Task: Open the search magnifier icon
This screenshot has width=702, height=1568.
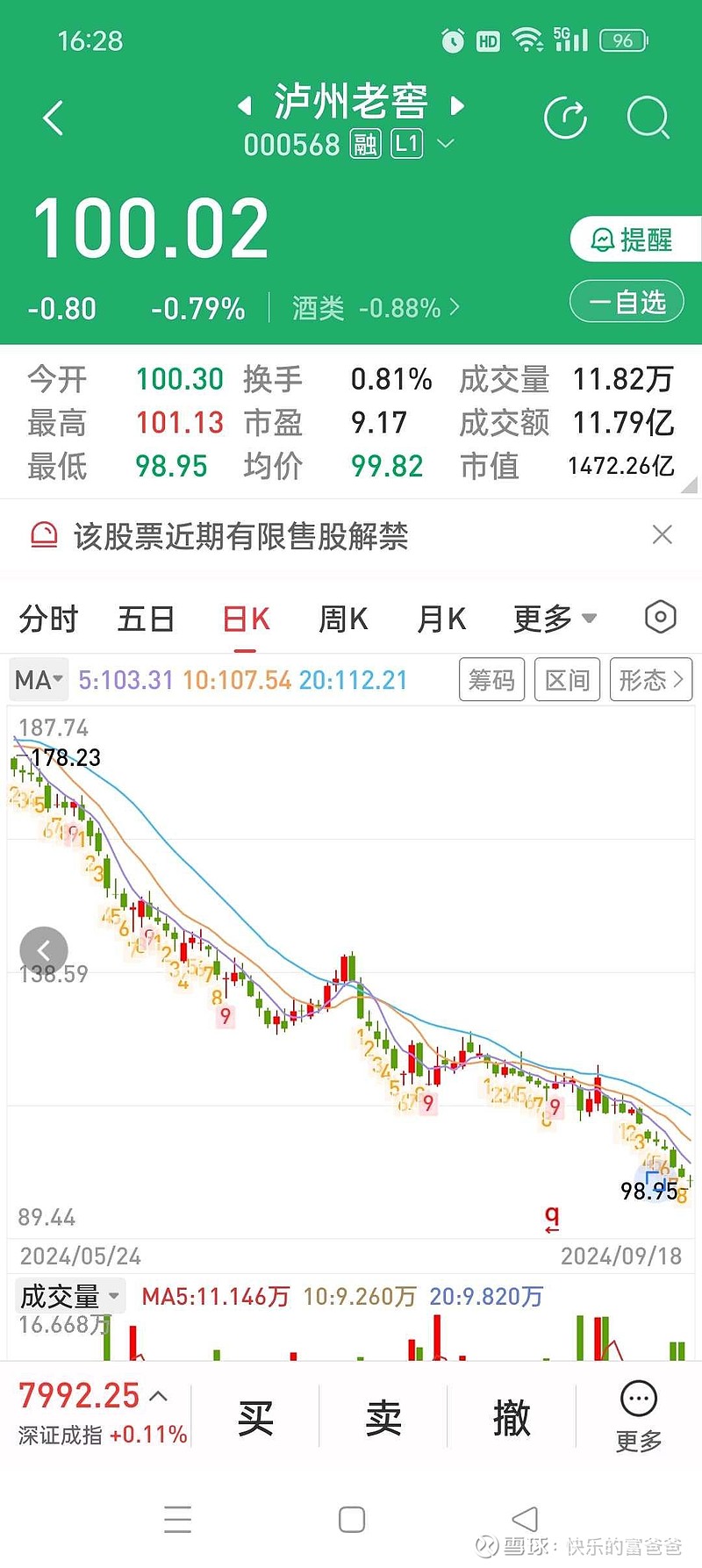Action: [x=648, y=118]
